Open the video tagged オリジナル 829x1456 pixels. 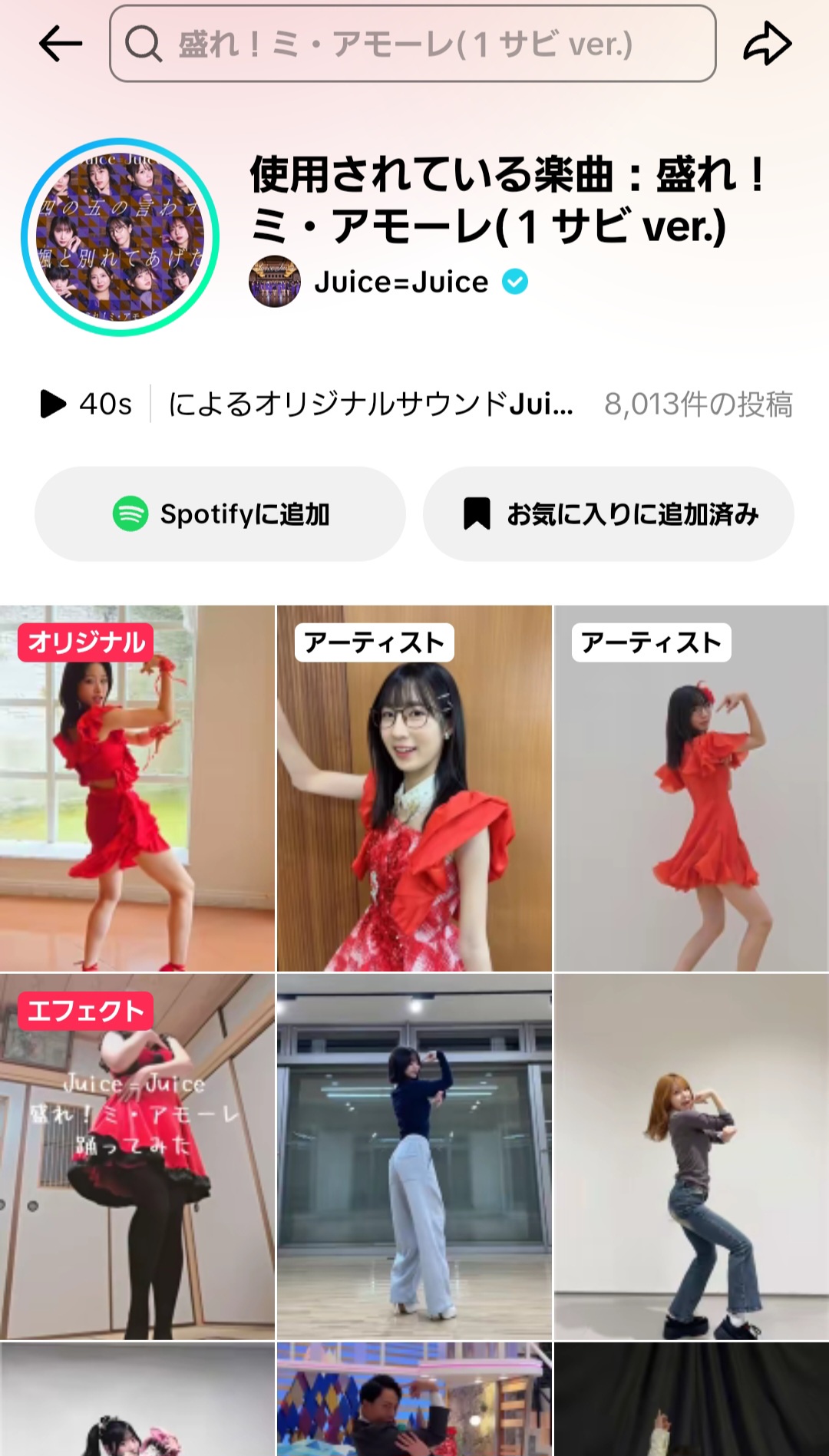137,788
